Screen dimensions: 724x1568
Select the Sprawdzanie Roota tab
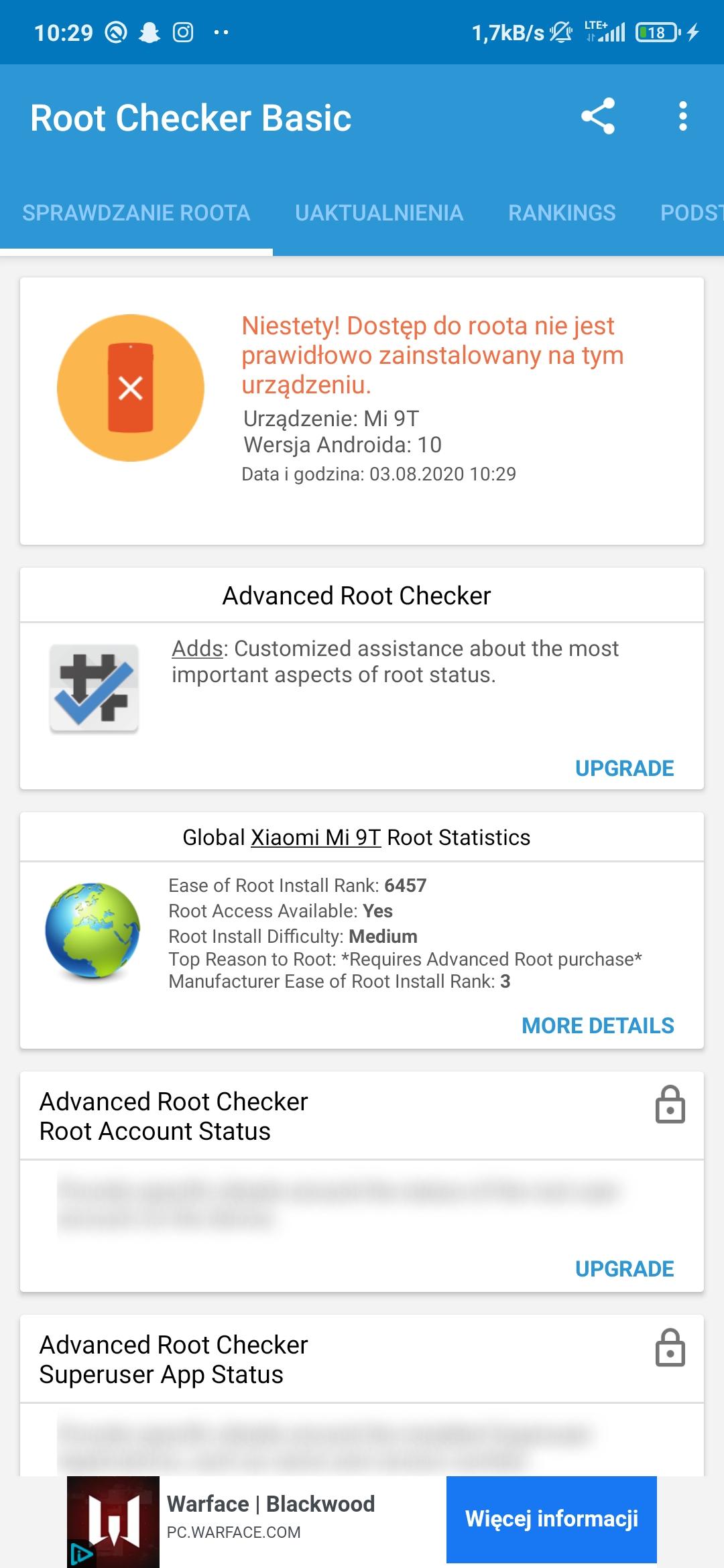pyautogui.click(x=136, y=213)
